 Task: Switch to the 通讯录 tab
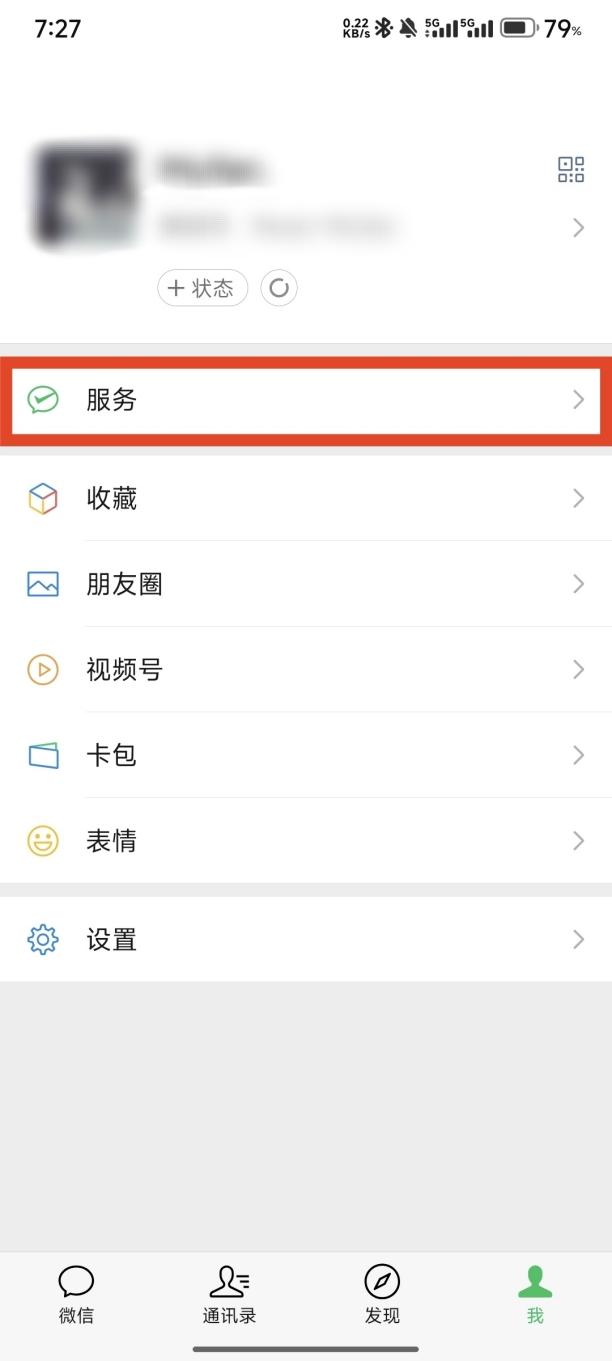coord(229,1295)
